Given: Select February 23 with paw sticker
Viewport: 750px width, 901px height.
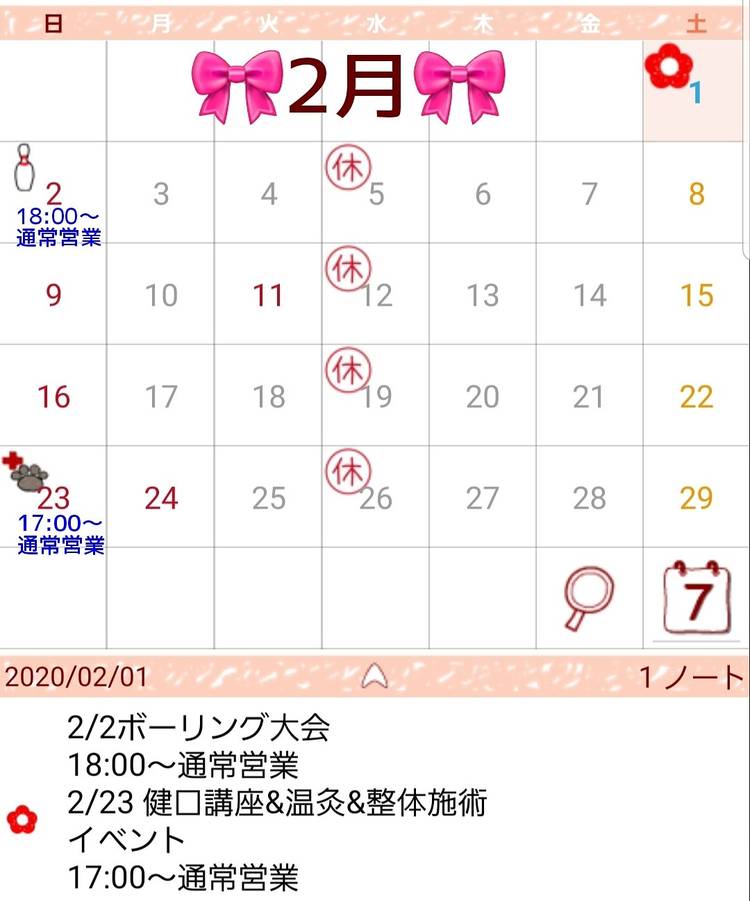Looking at the screenshot, I should [54, 497].
